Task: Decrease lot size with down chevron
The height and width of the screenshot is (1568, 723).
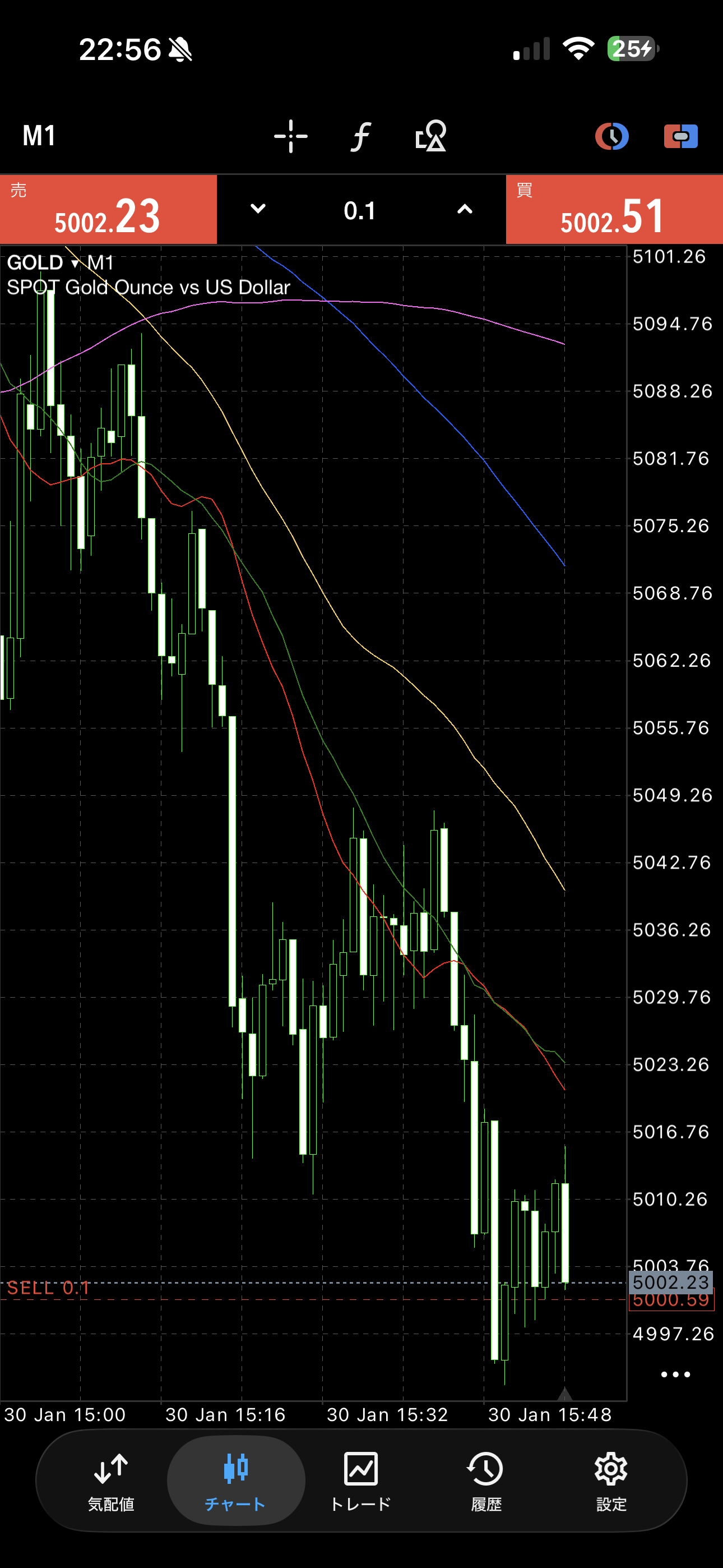Action: (x=258, y=209)
